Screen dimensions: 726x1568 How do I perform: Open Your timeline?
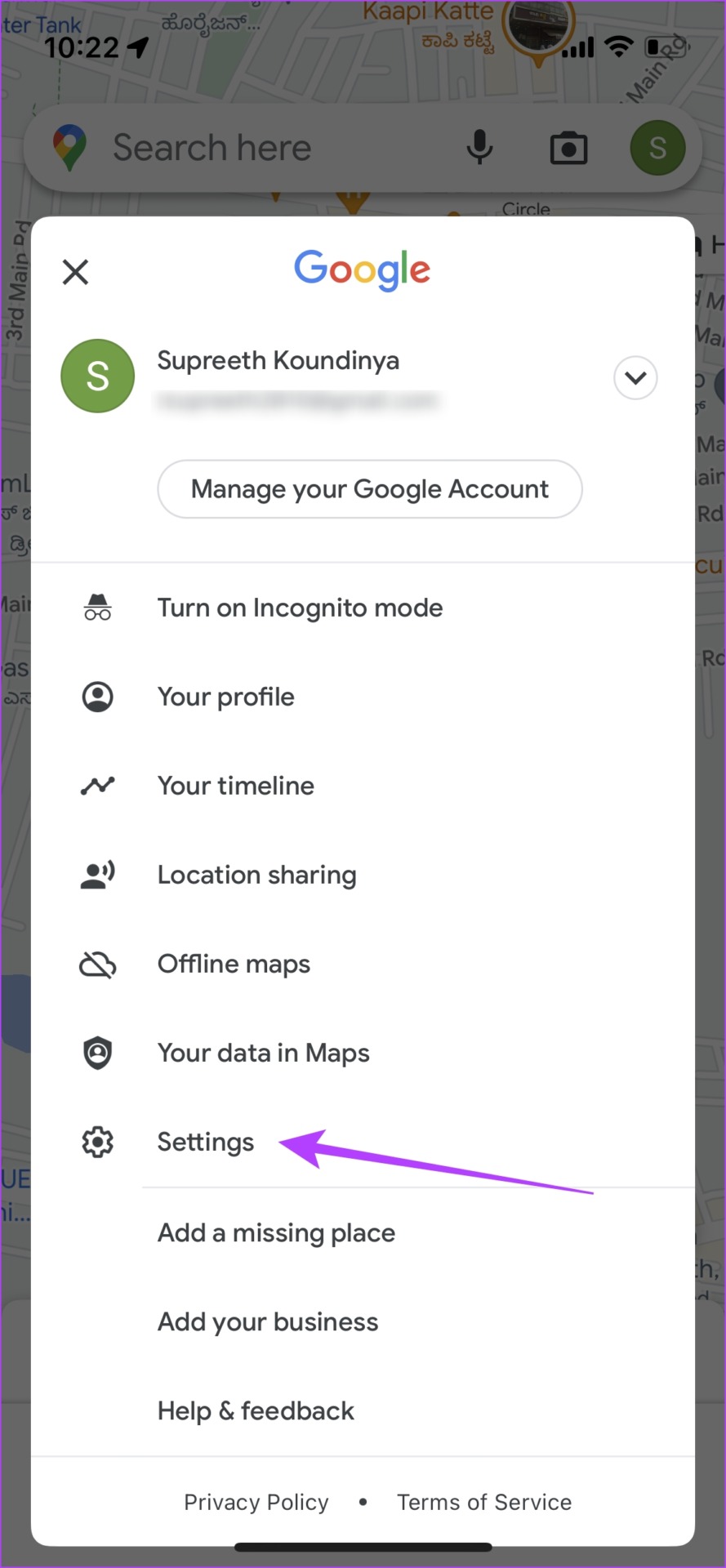click(236, 786)
